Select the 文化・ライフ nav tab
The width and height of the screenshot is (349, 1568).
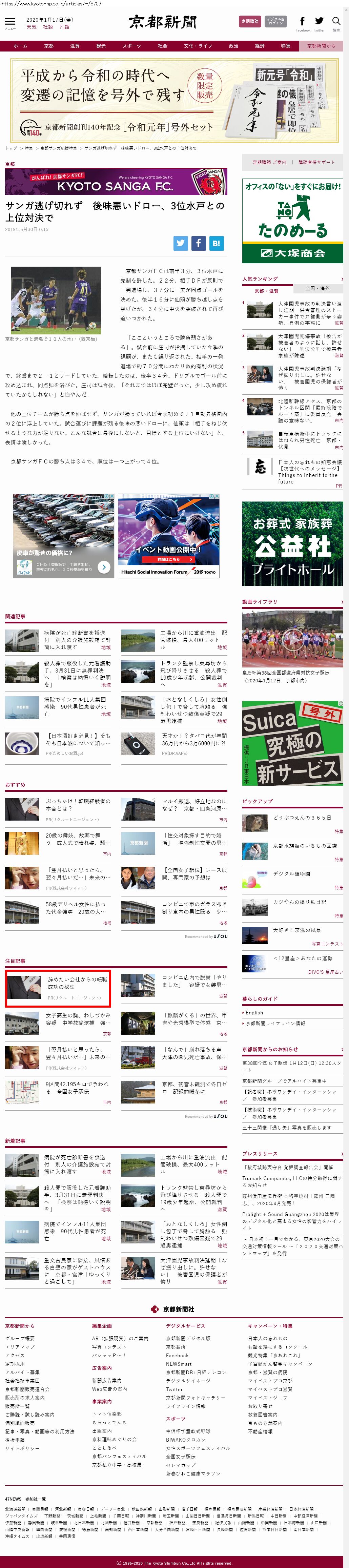tap(198, 46)
